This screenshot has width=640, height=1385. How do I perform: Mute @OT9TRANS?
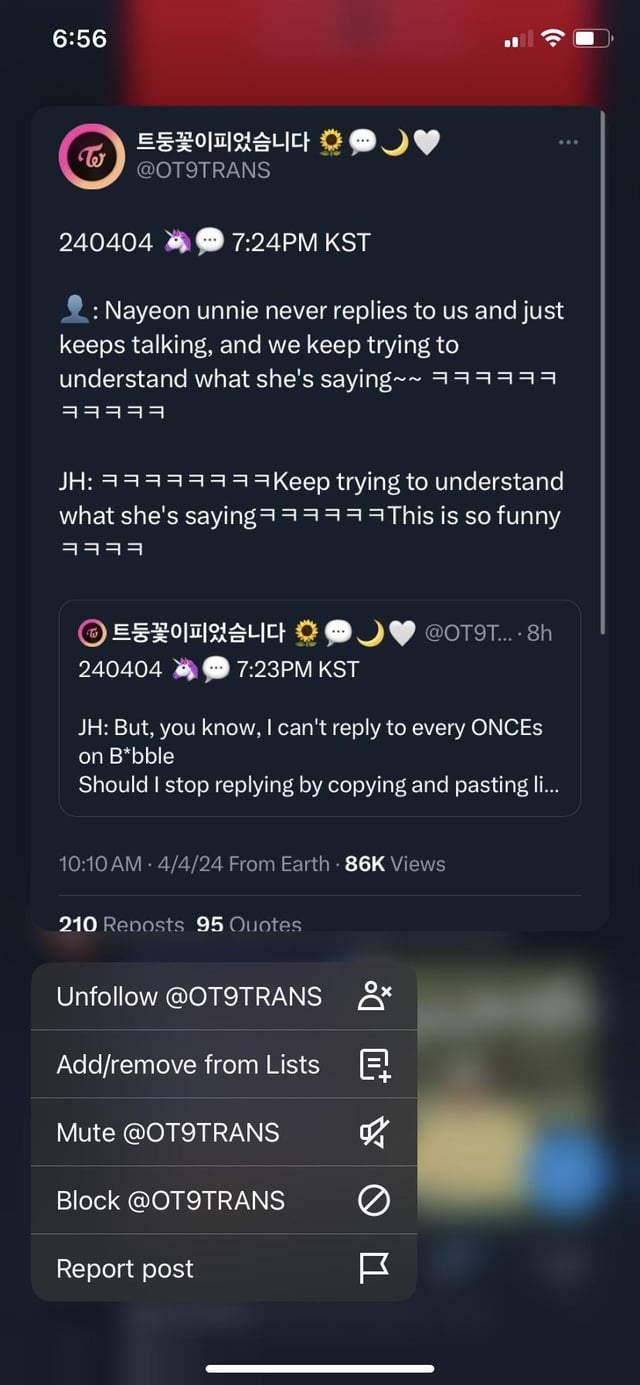pyautogui.click(x=223, y=1132)
